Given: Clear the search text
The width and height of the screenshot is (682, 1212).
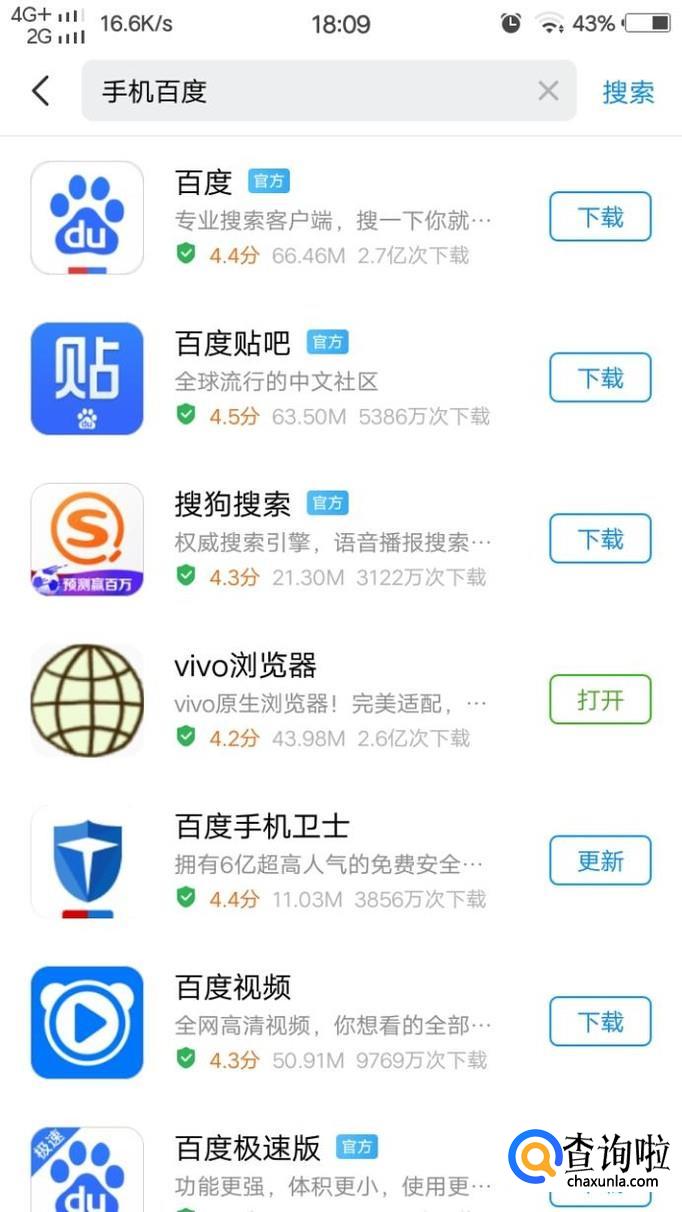Looking at the screenshot, I should click(x=548, y=91).
